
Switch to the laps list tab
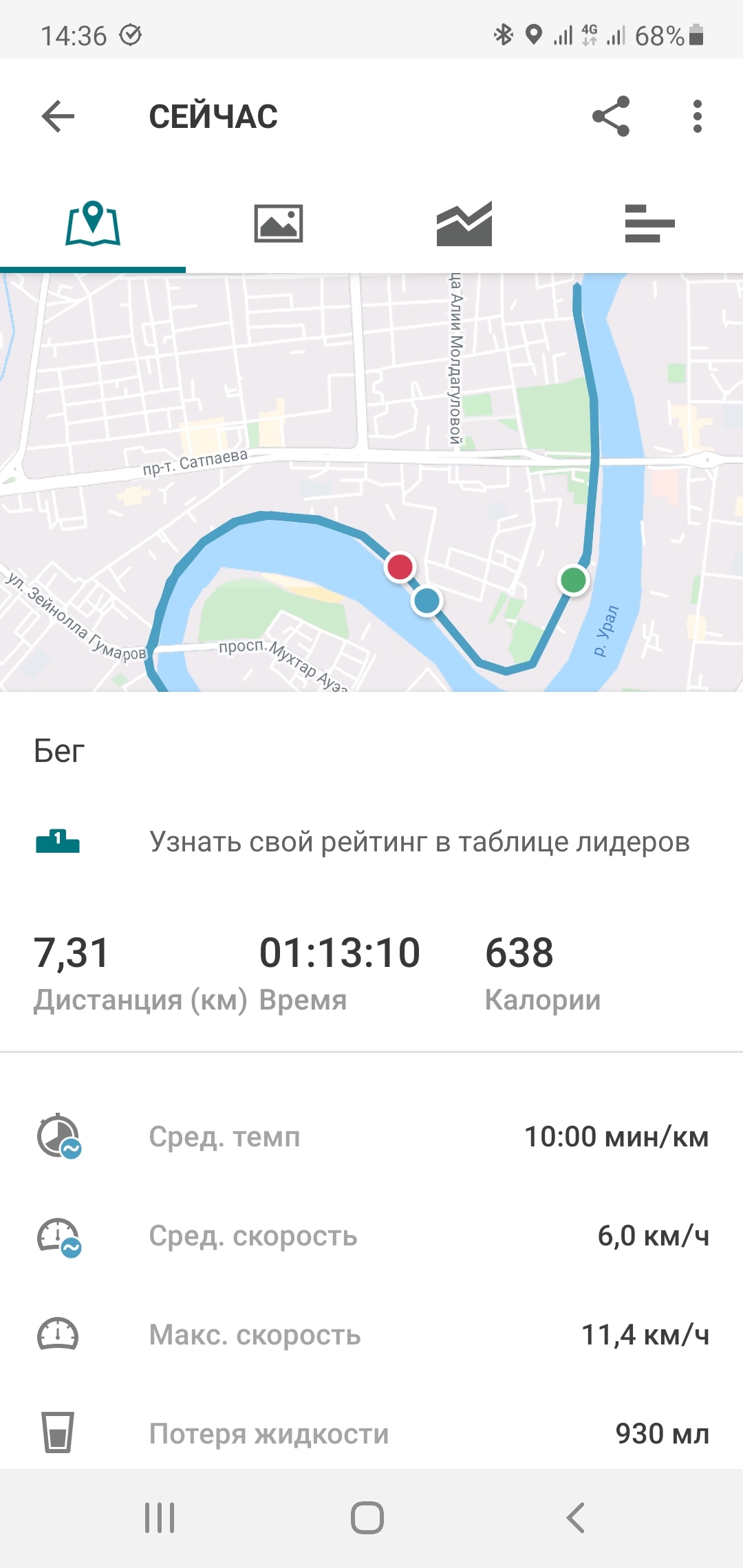(x=649, y=224)
